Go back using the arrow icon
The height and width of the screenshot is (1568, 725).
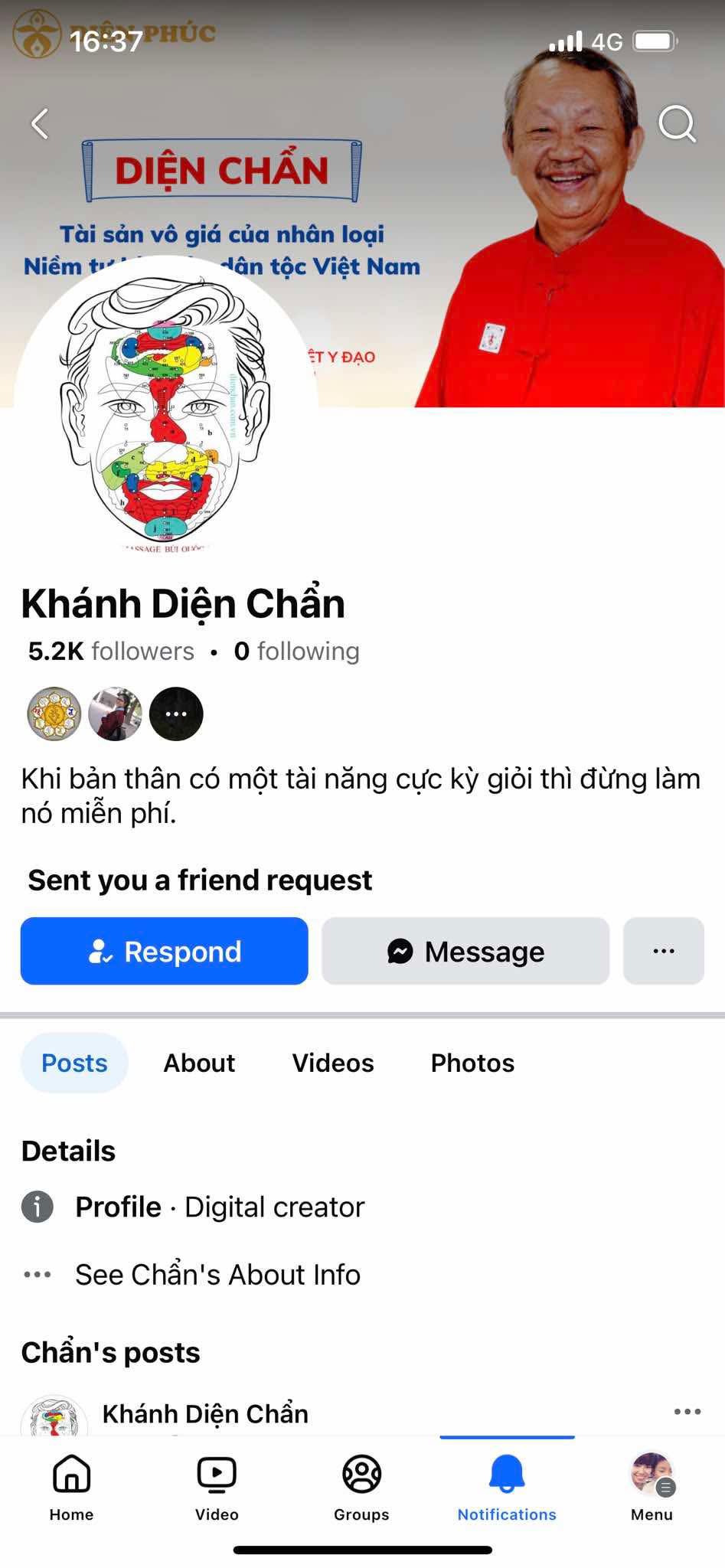40,123
